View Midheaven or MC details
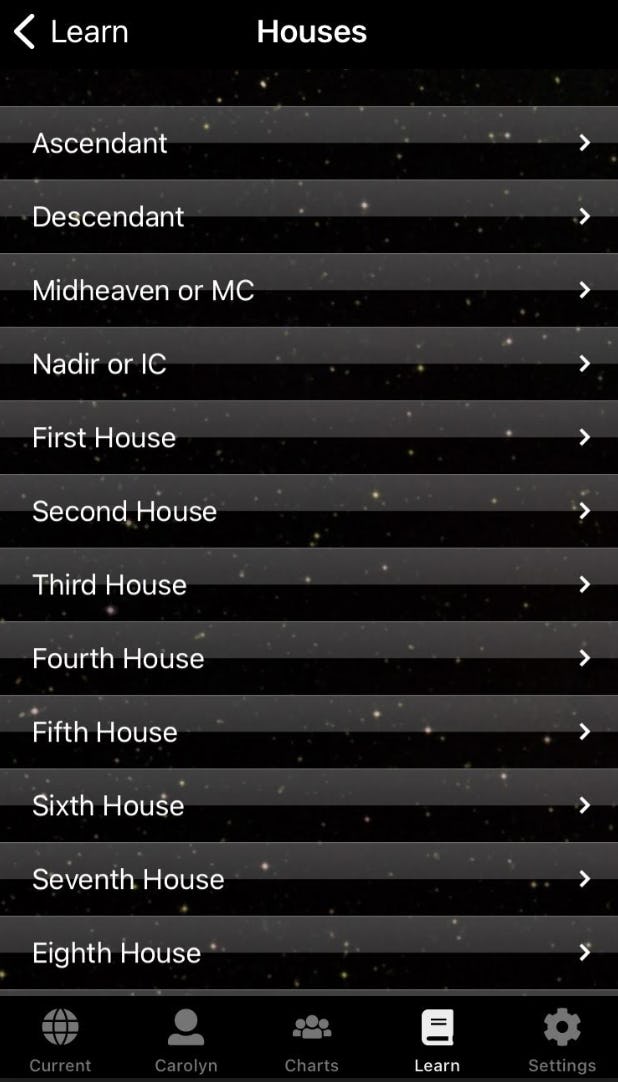Screen dimensions: 618x1082 pyautogui.click(x=309, y=290)
